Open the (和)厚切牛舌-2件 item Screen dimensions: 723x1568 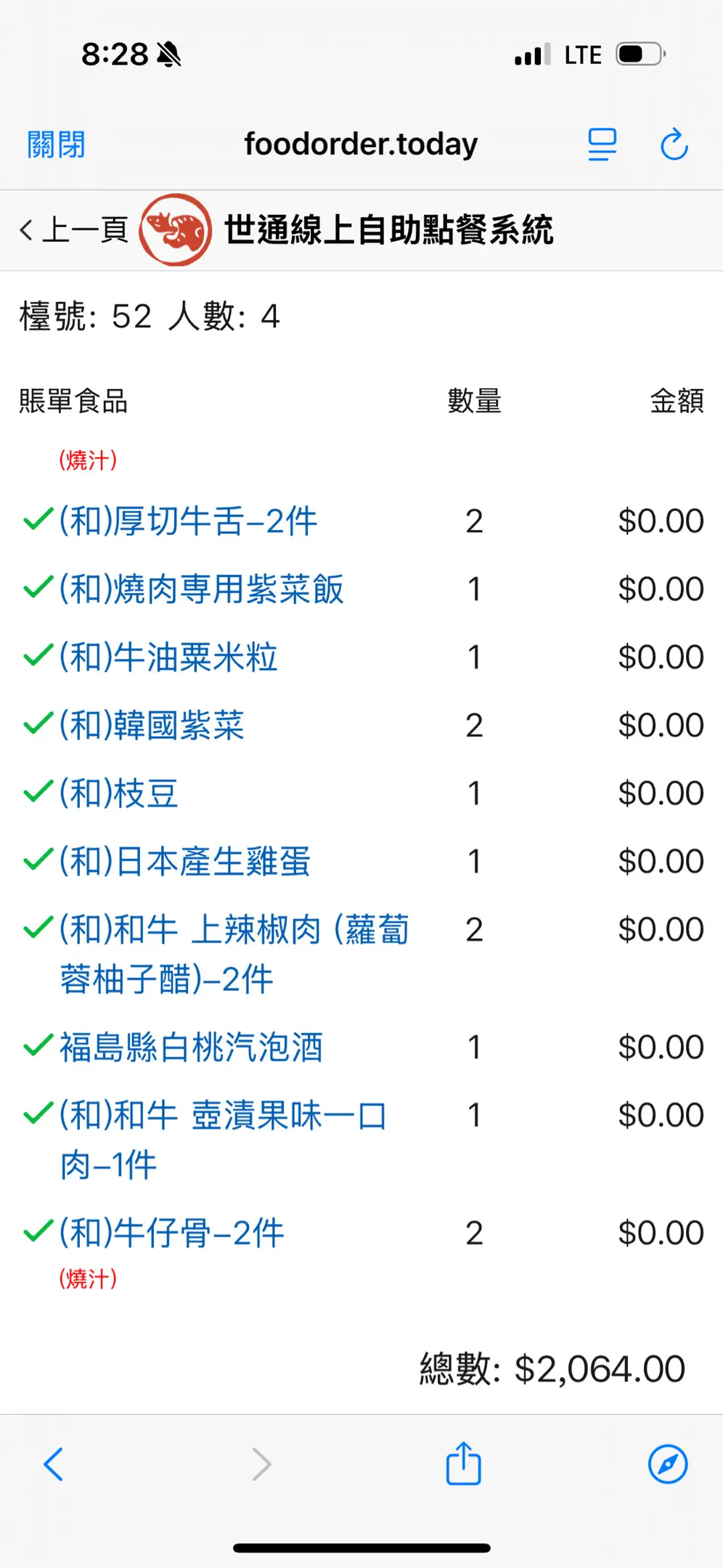188,521
